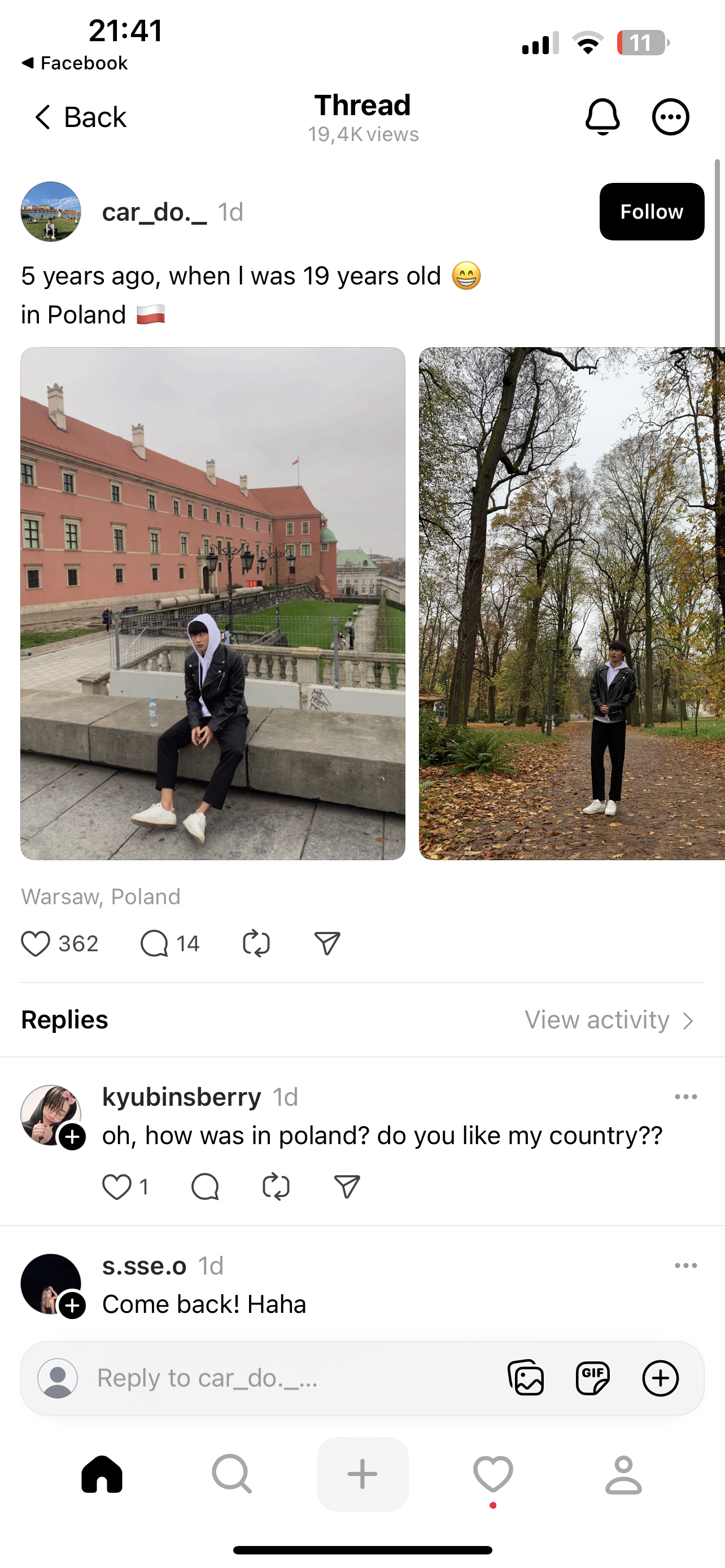725x1568 pixels.
Task: Attach a photo to the reply
Action: pos(526,1378)
